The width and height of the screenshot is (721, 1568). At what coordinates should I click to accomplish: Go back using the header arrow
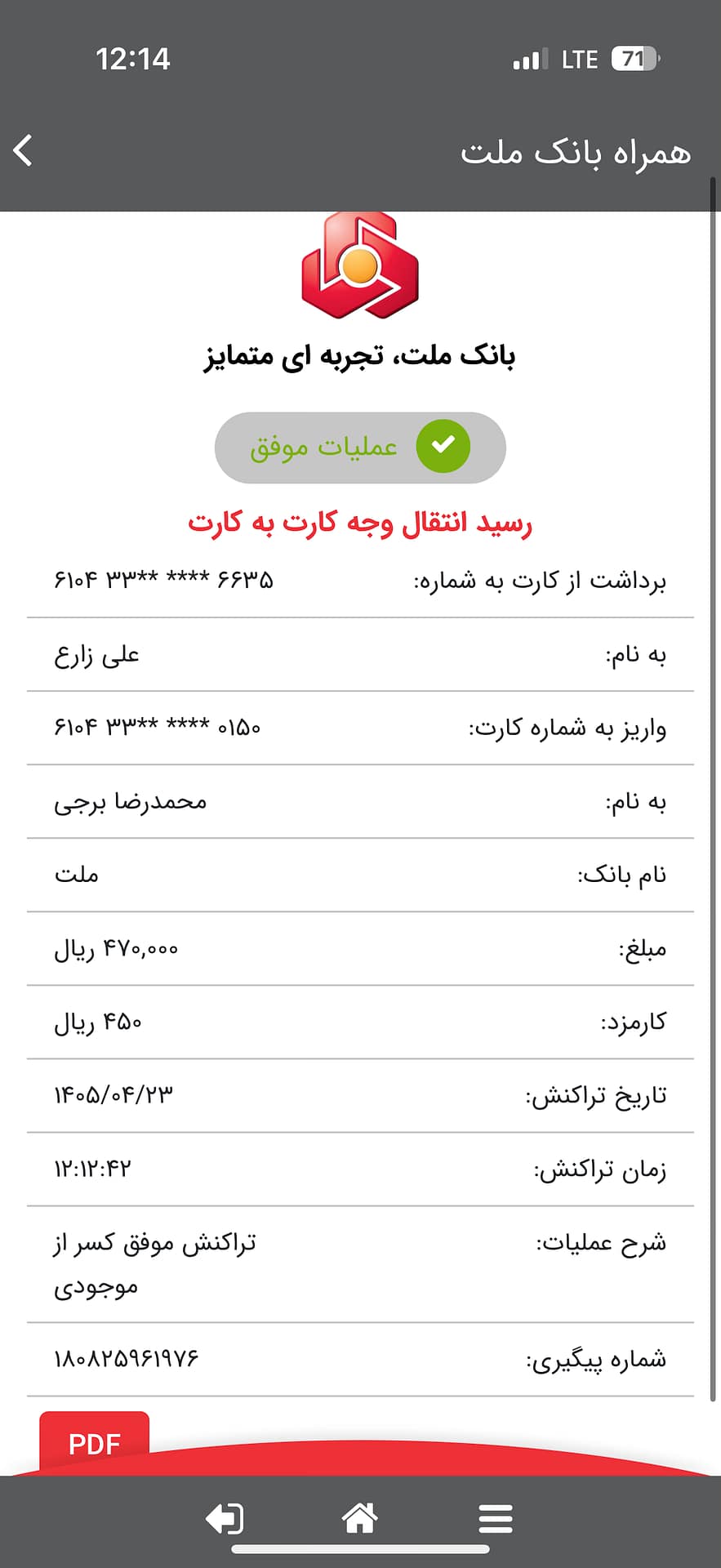[23, 150]
